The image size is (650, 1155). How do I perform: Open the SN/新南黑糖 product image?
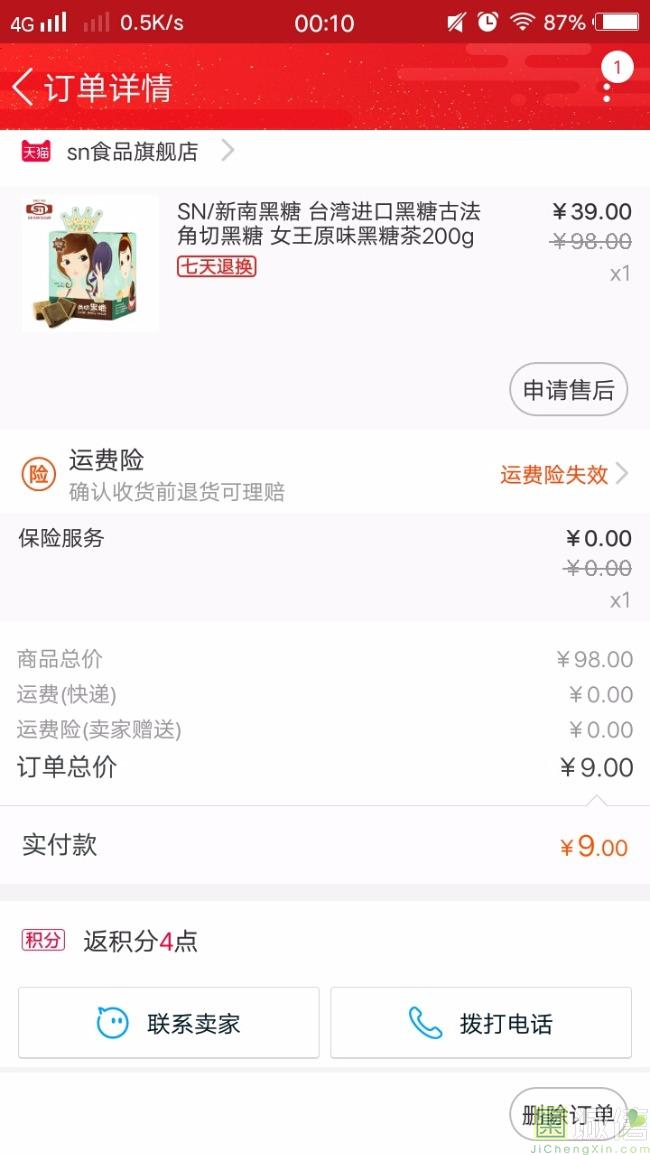(x=90, y=264)
